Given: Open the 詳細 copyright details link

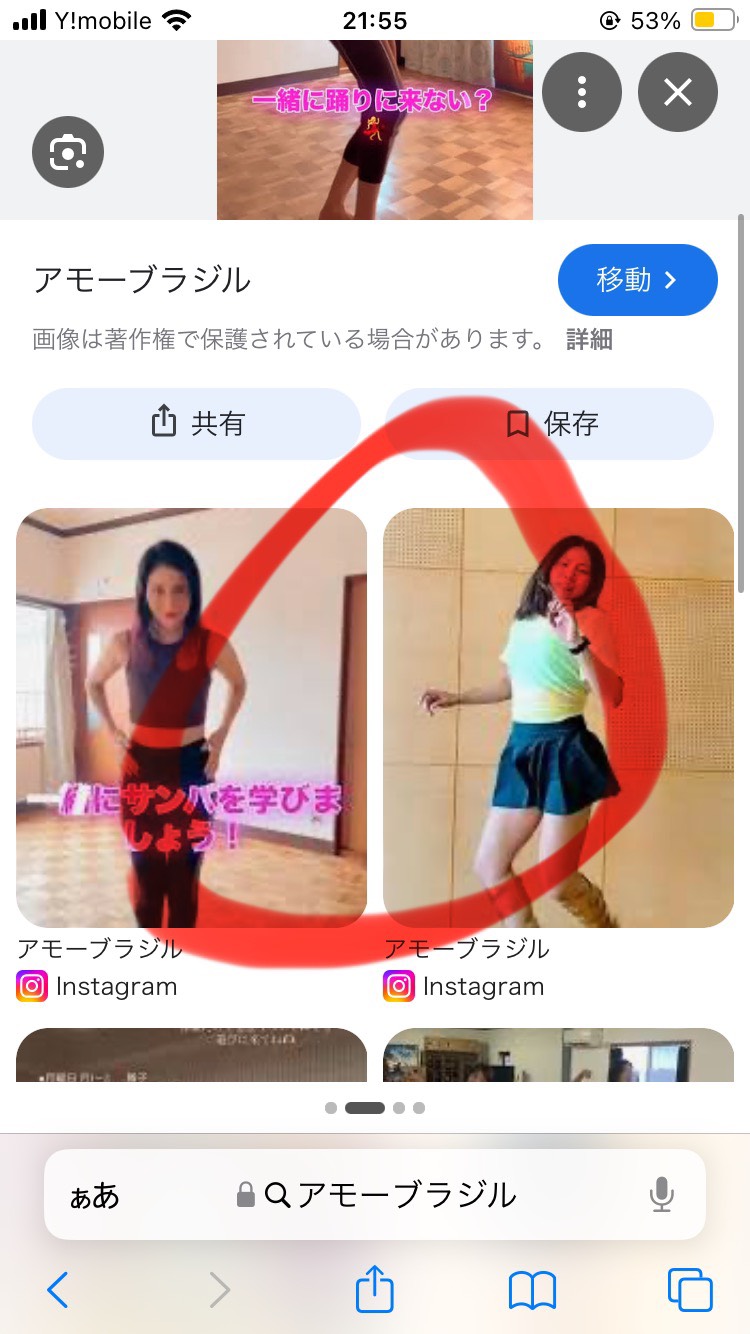Looking at the screenshot, I should point(586,340).
